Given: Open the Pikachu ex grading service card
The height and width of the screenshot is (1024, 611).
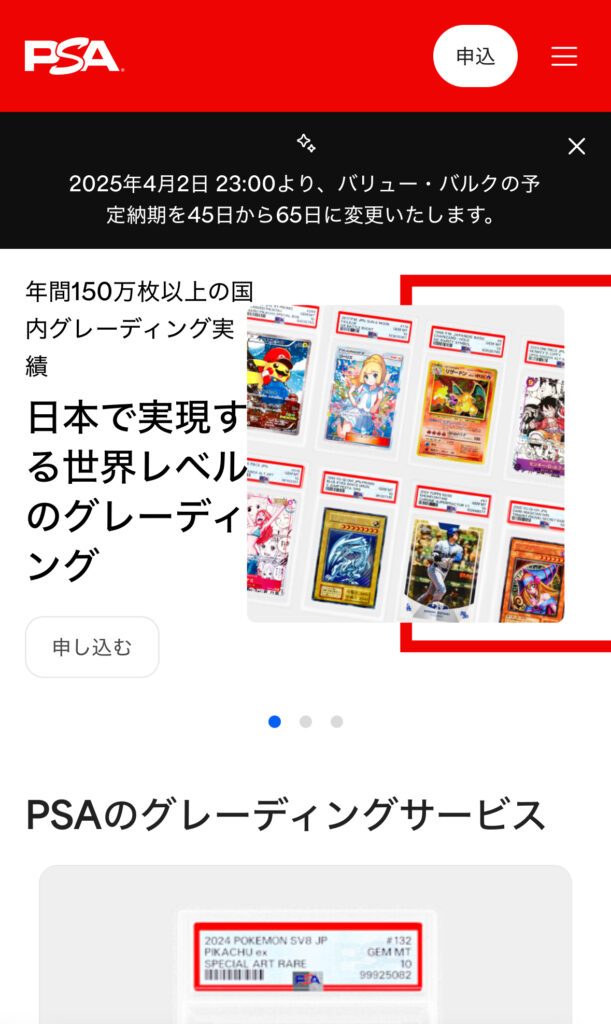Looking at the screenshot, I should pos(306,950).
